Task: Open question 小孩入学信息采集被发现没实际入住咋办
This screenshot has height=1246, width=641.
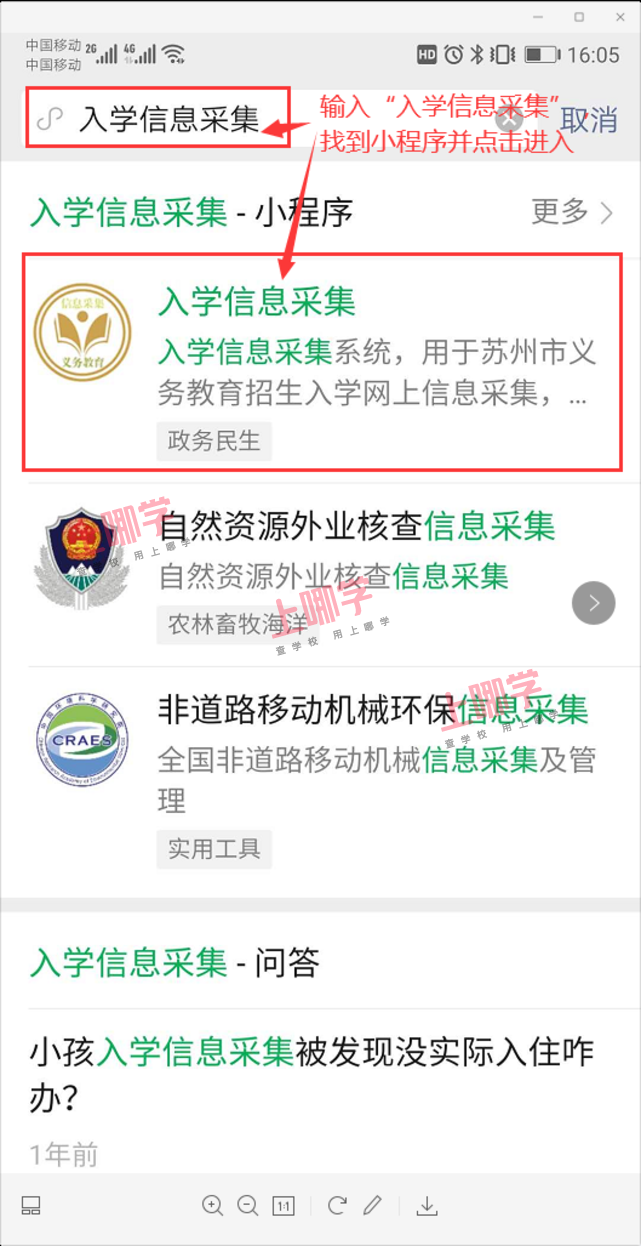Action: 310,1075
